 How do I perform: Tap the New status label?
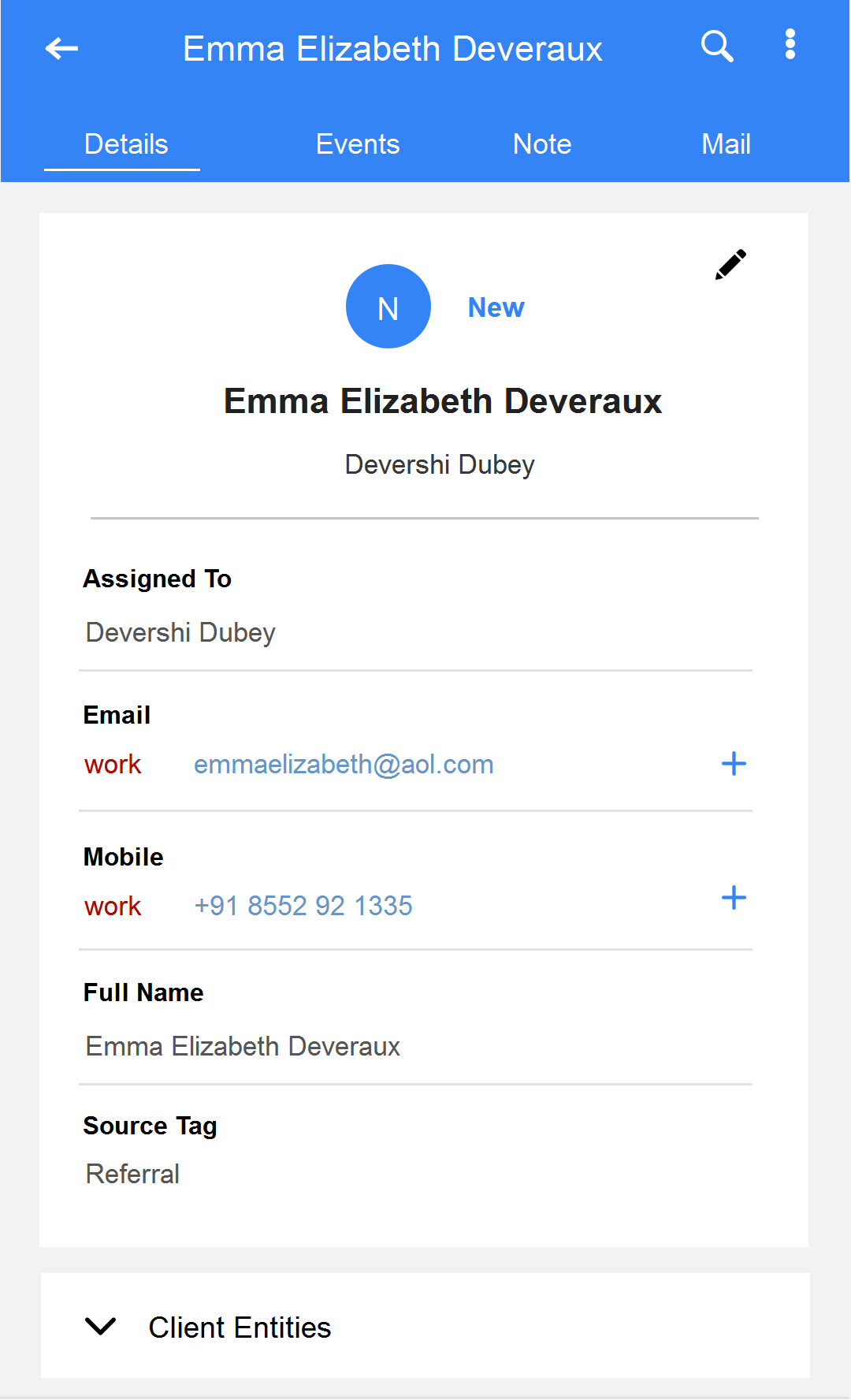496,307
